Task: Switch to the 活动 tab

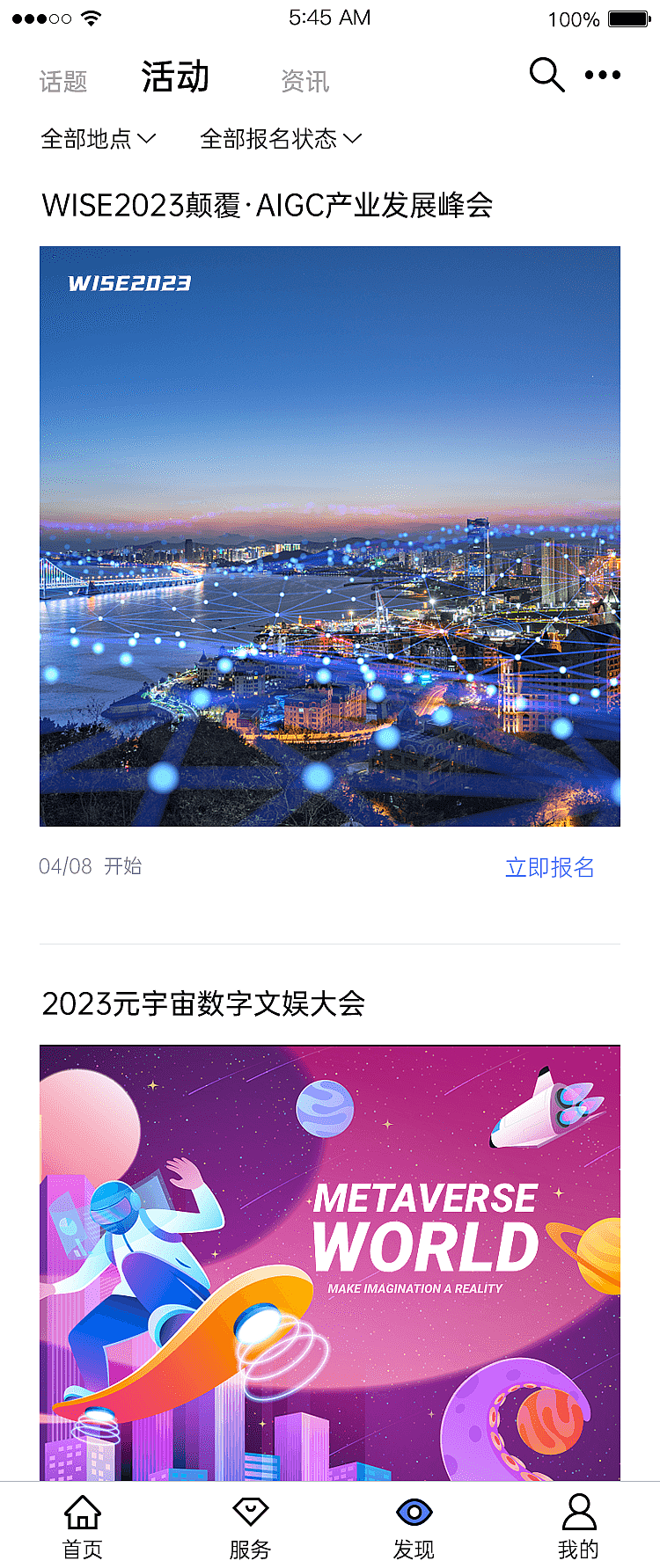Action: pyautogui.click(x=174, y=77)
